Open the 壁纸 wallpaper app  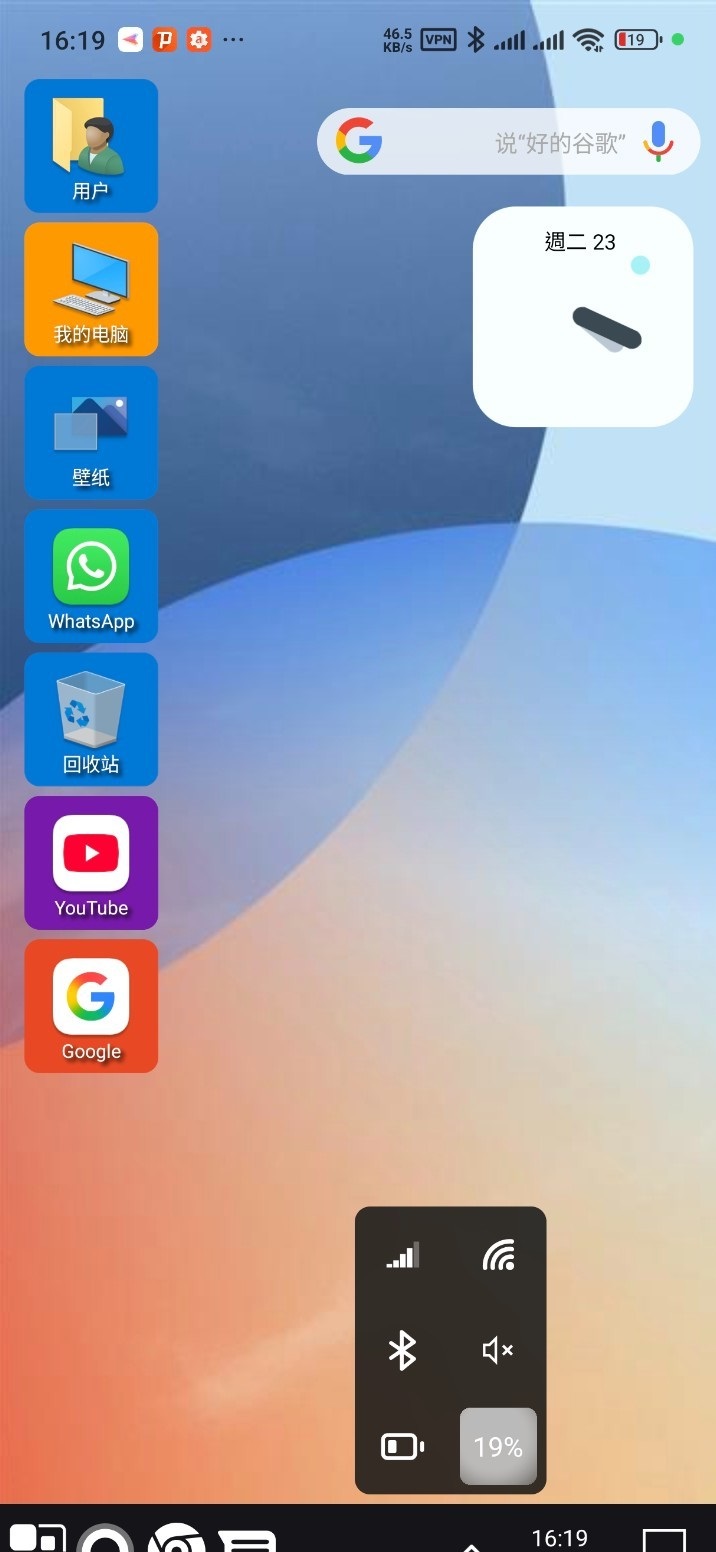pos(91,432)
